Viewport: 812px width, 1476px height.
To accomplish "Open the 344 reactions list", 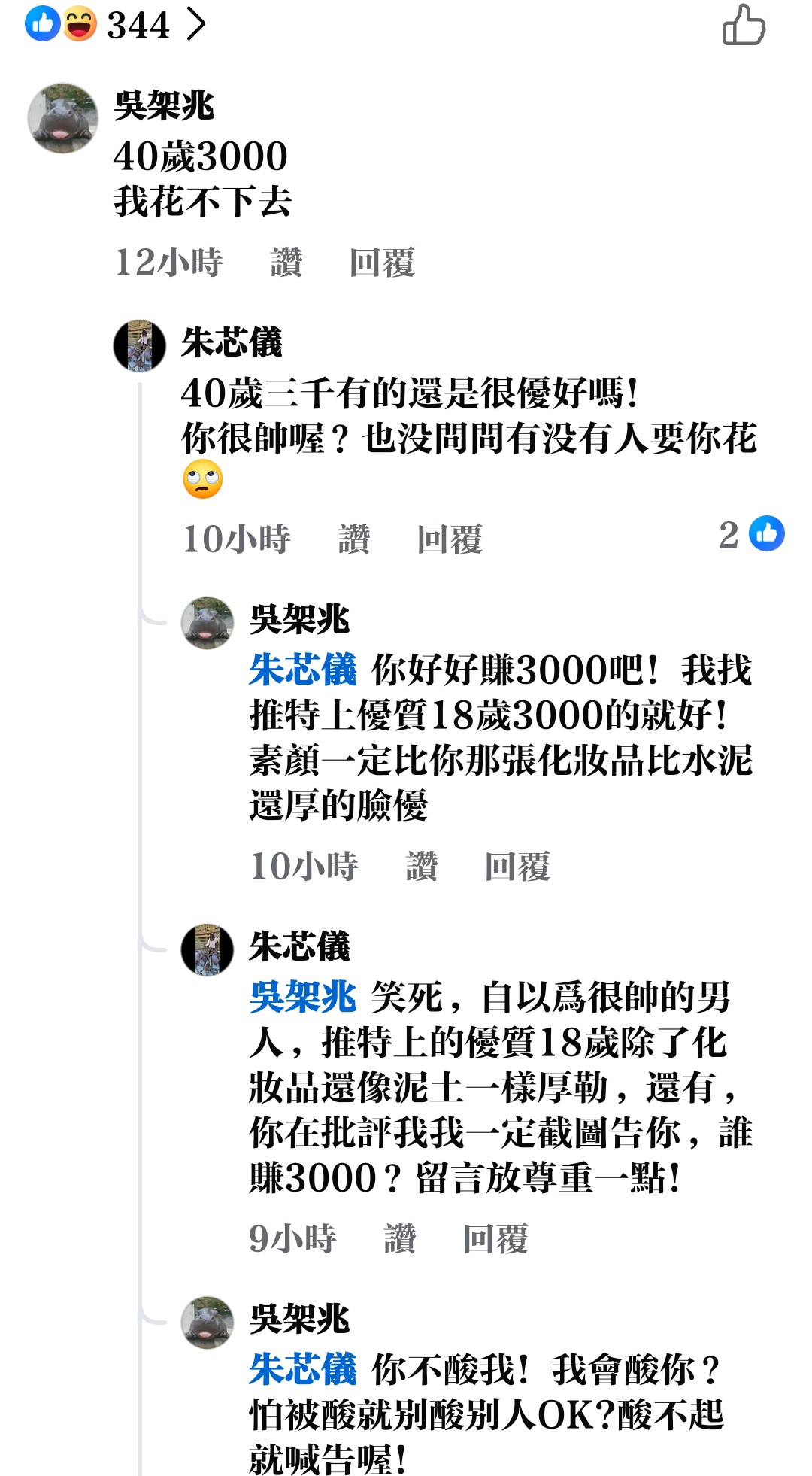I will (x=115, y=25).
